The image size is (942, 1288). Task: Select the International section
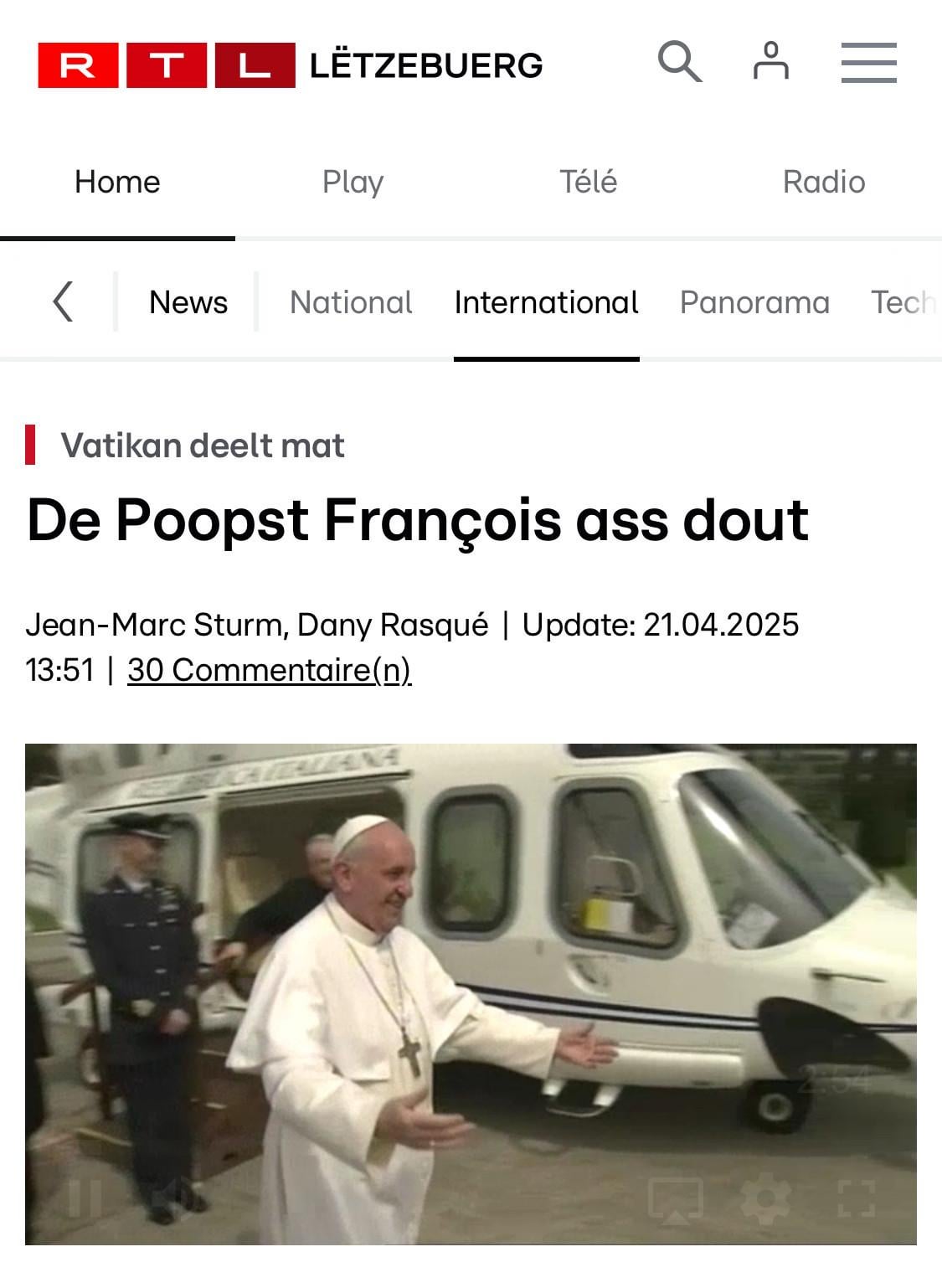coord(546,302)
